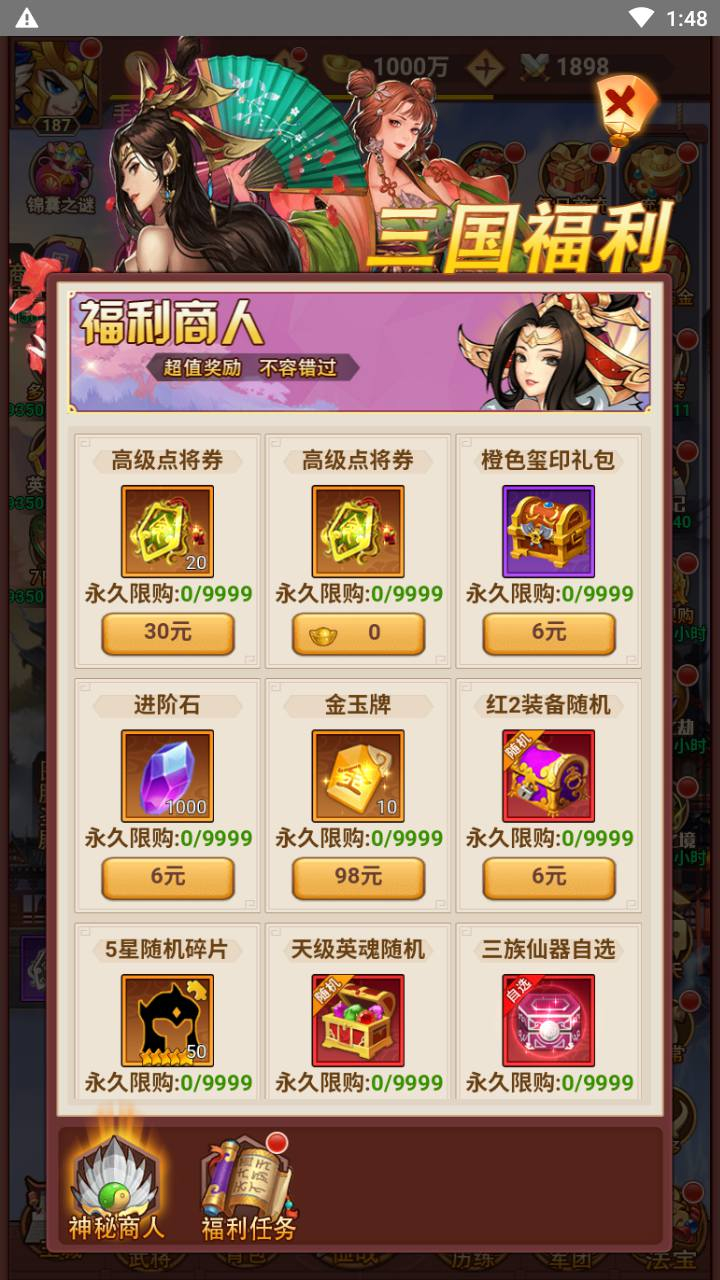
Task: View the 三族仙器自选 item
Action: 548,1020
